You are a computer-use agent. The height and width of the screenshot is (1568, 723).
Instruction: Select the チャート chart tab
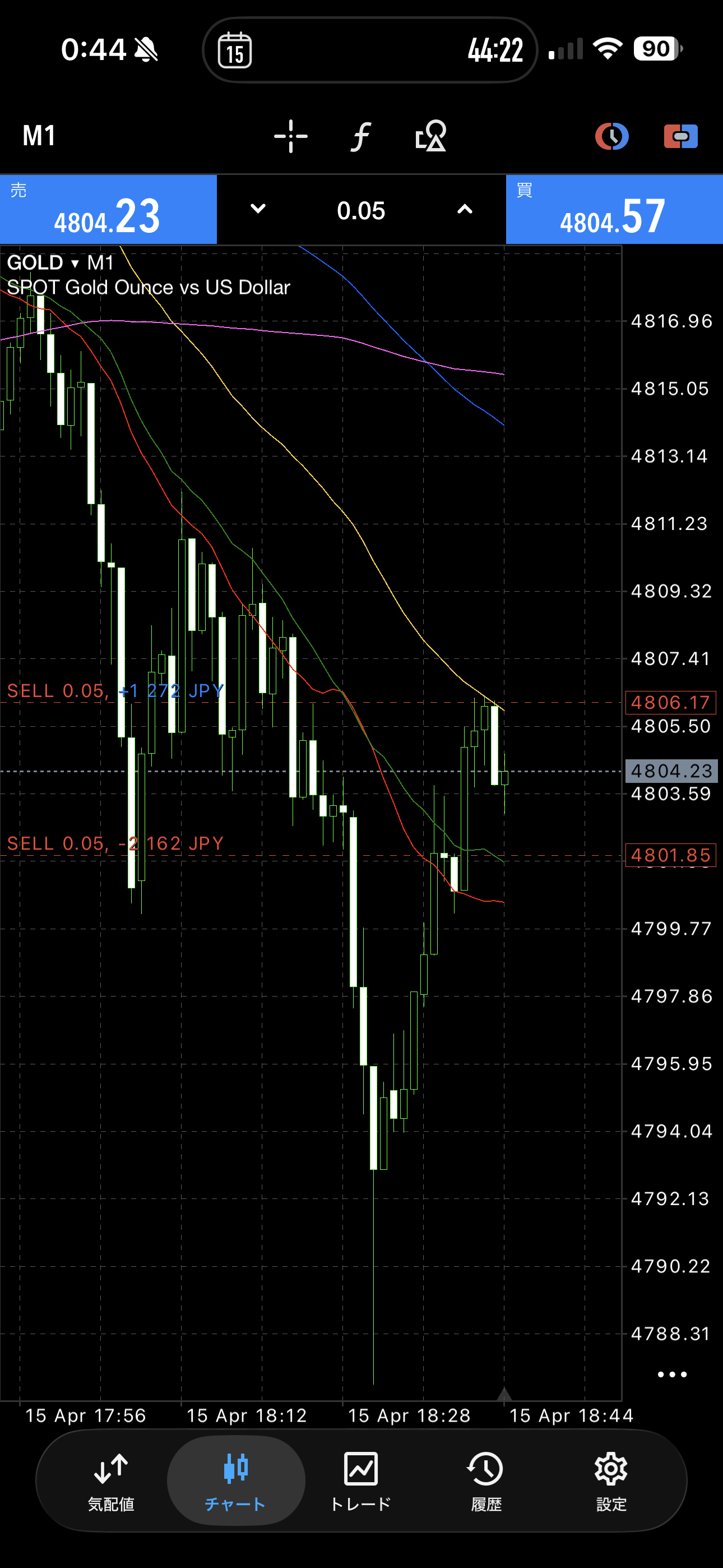[x=235, y=1482]
